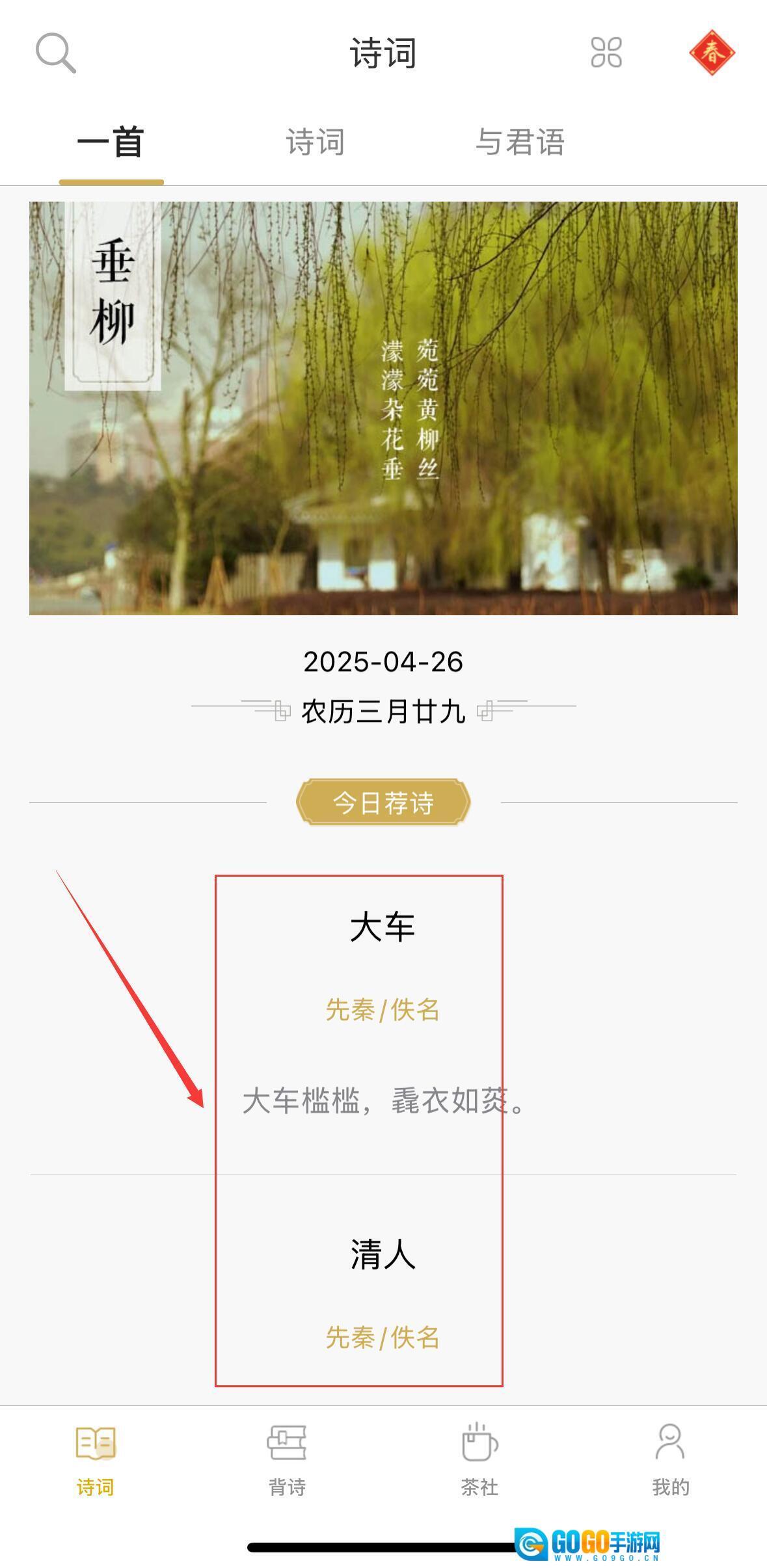Open the four-square grid menu icon
This screenshot has height=1568, width=767.
click(606, 53)
